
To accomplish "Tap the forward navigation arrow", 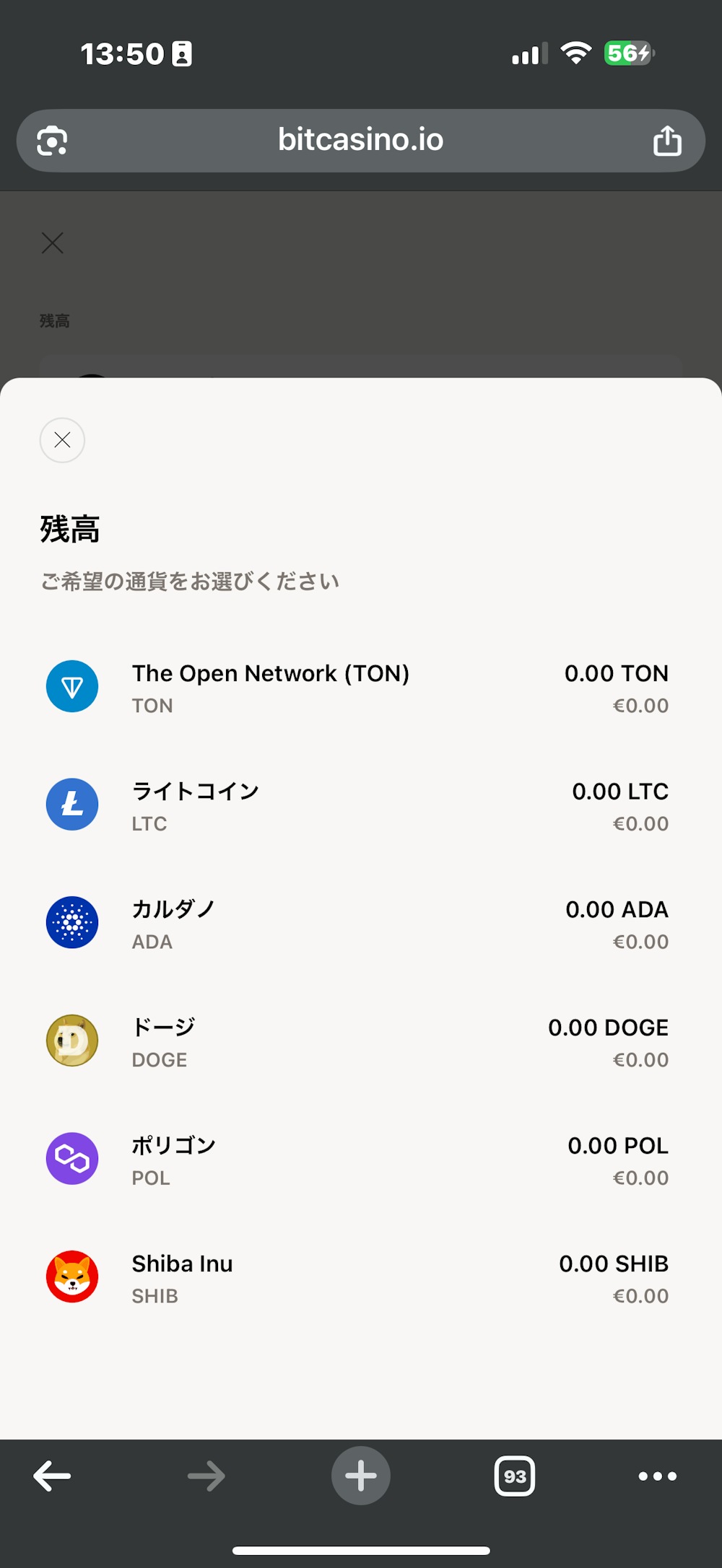I will [x=206, y=1475].
